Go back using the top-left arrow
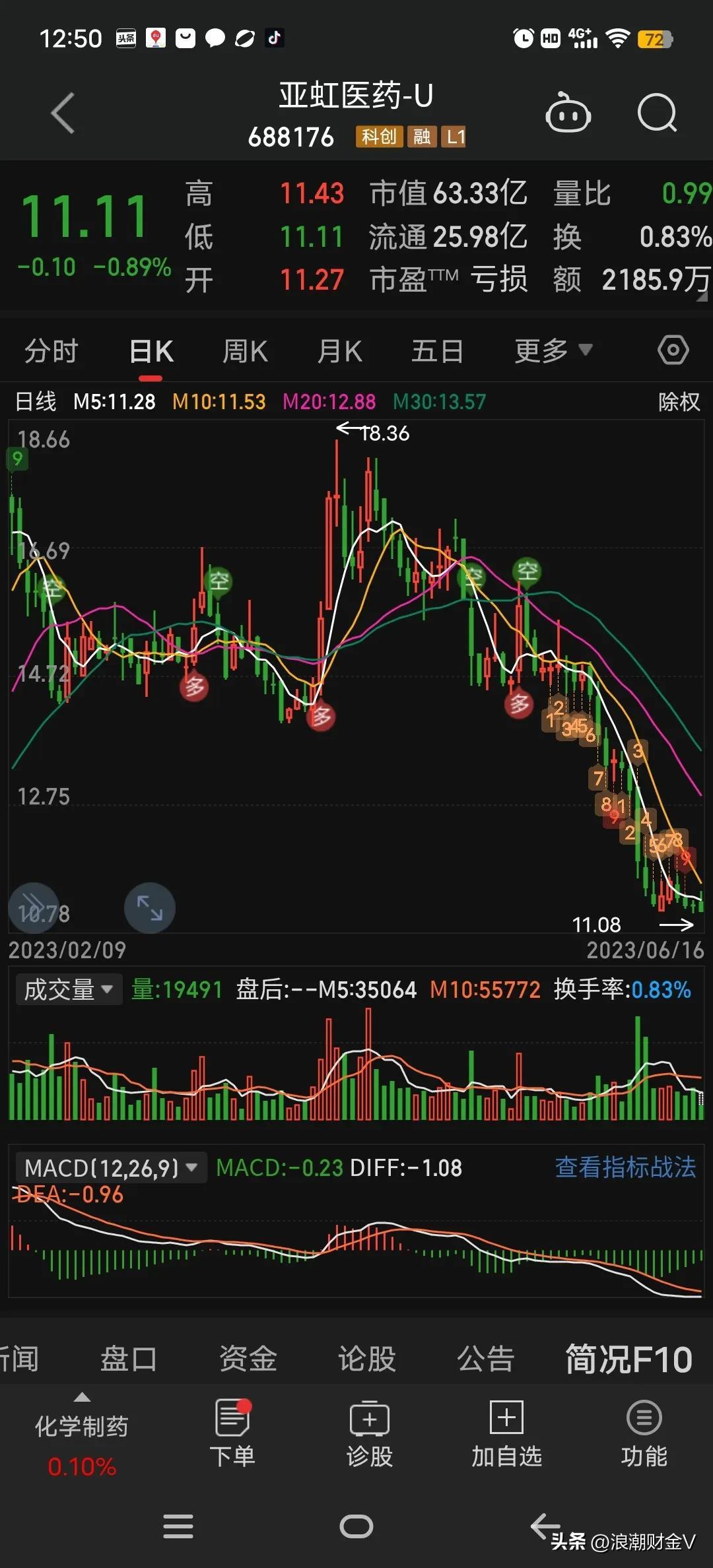Image resolution: width=713 pixels, height=1568 pixels. pos(63,114)
